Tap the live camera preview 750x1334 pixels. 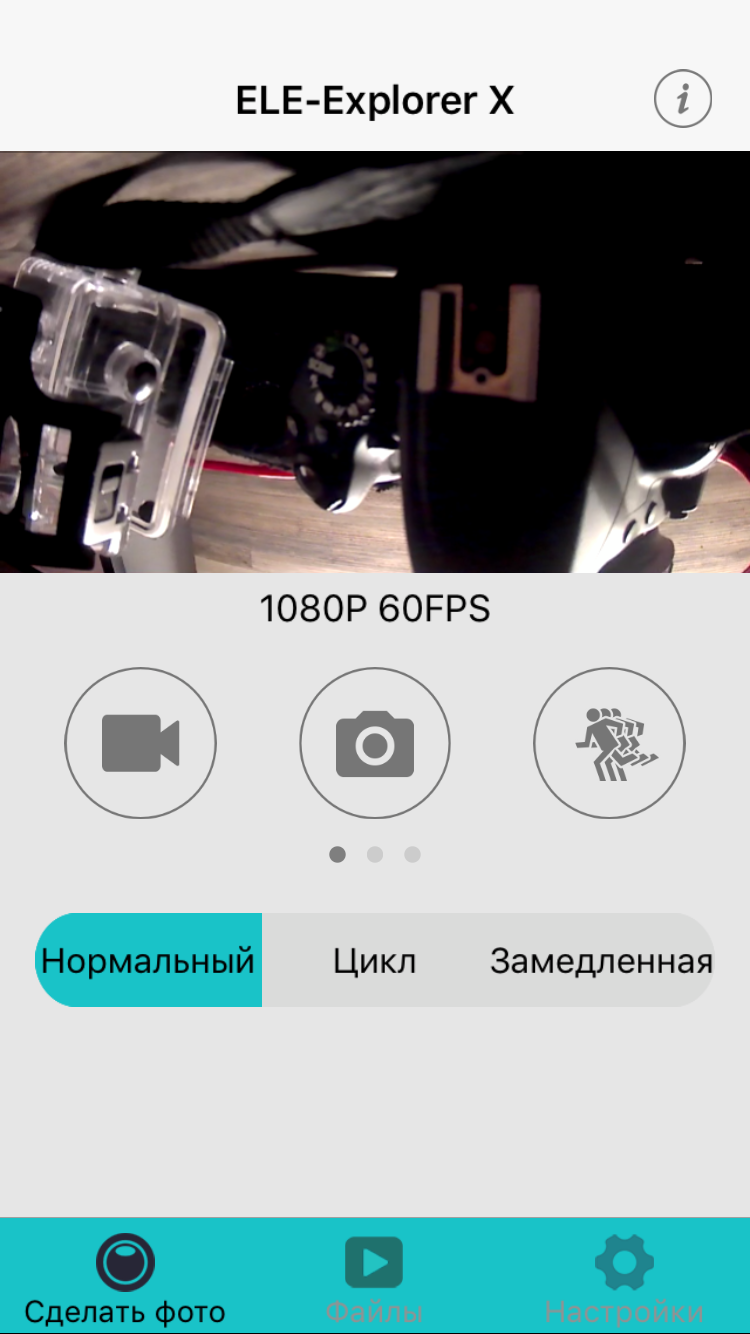click(x=375, y=362)
